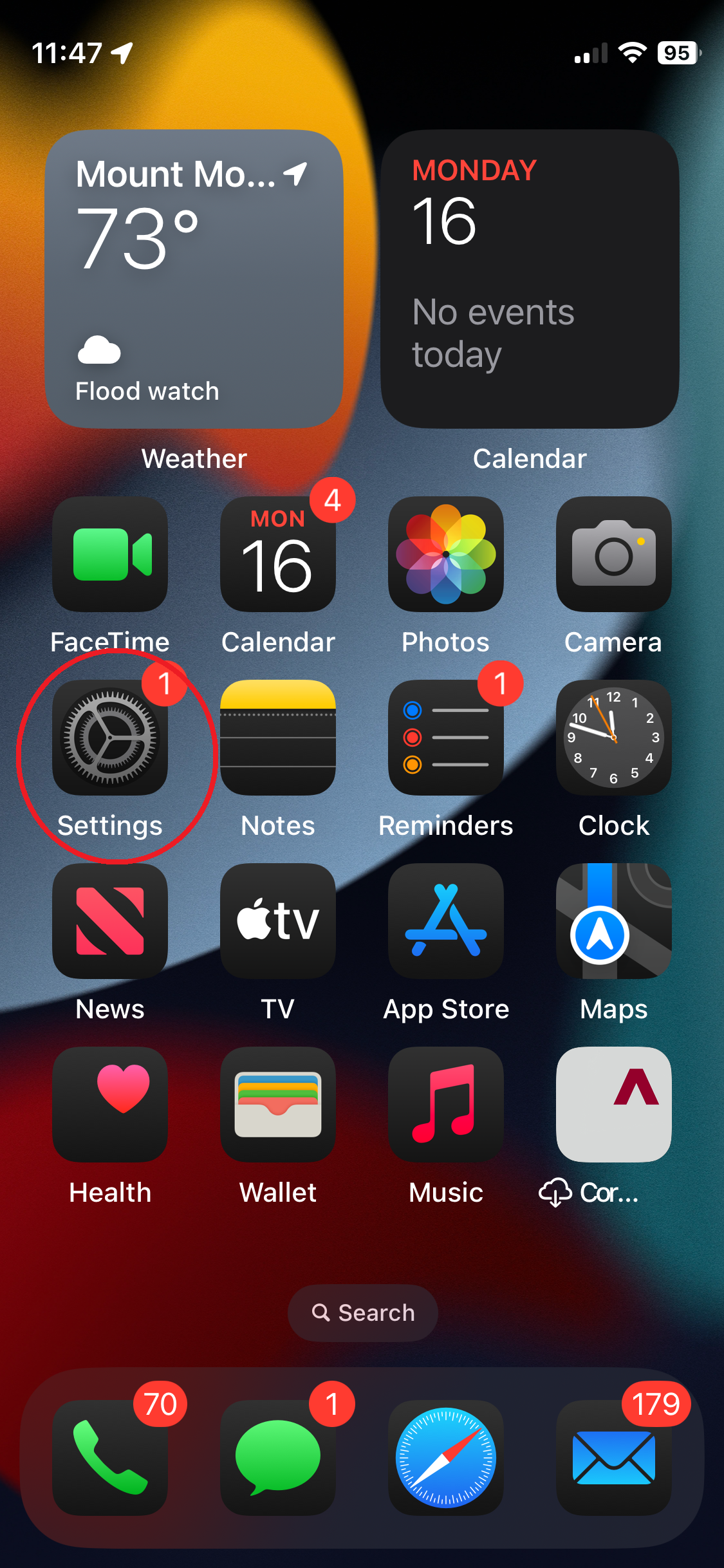The height and width of the screenshot is (1568, 724).
Task: Open Photos
Action: pos(446,554)
